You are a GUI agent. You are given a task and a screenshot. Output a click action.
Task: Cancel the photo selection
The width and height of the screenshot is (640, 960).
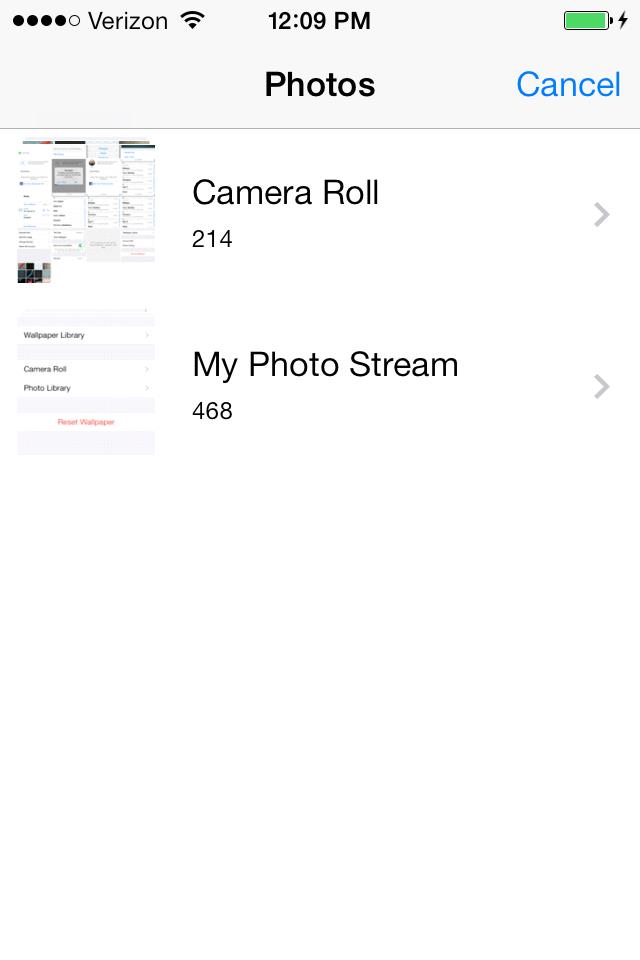(x=568, y=85)
